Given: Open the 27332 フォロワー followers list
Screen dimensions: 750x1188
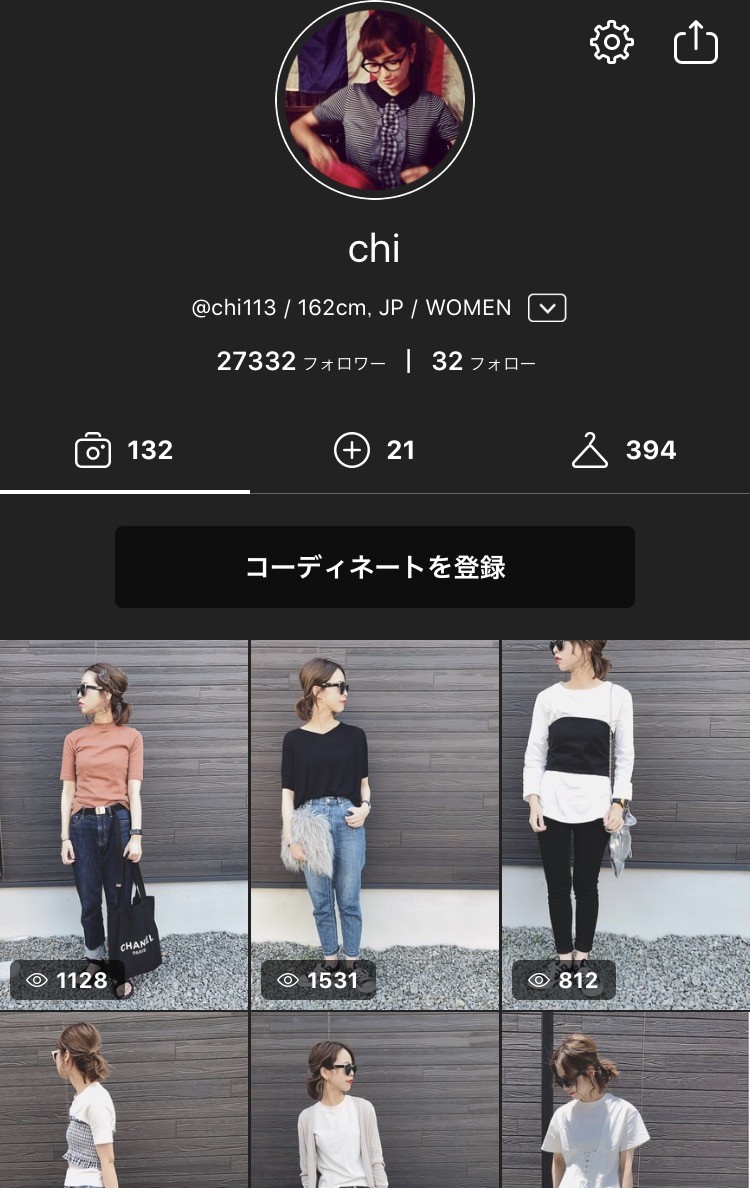Looking at the screenshot, I should 300,361.
